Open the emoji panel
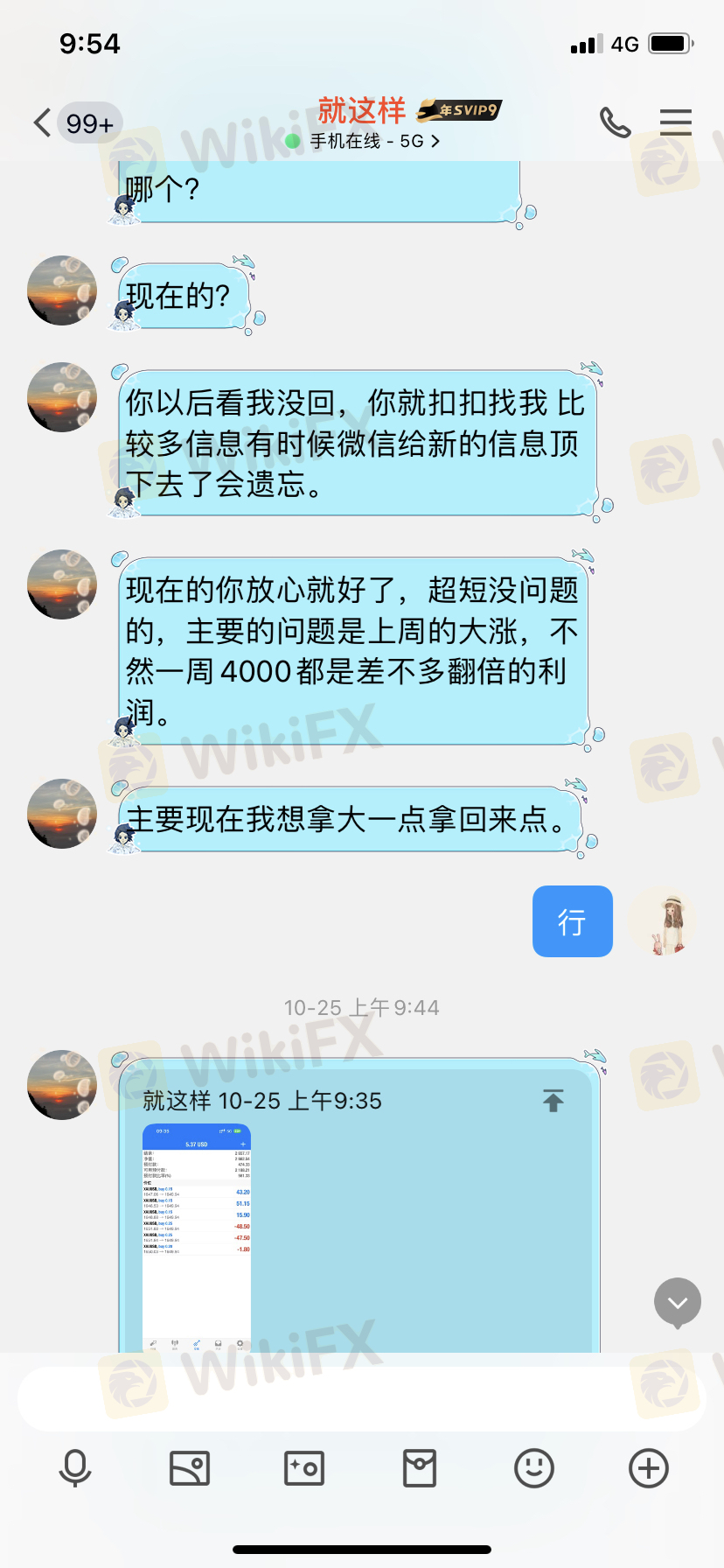The height and width of the screenshot is (1568, 724). click(534, 1468)
